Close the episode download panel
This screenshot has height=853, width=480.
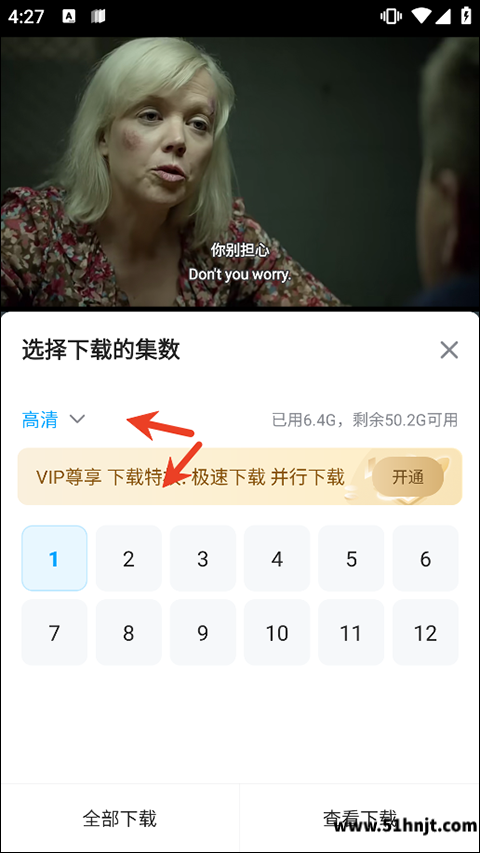pos(449,350)
